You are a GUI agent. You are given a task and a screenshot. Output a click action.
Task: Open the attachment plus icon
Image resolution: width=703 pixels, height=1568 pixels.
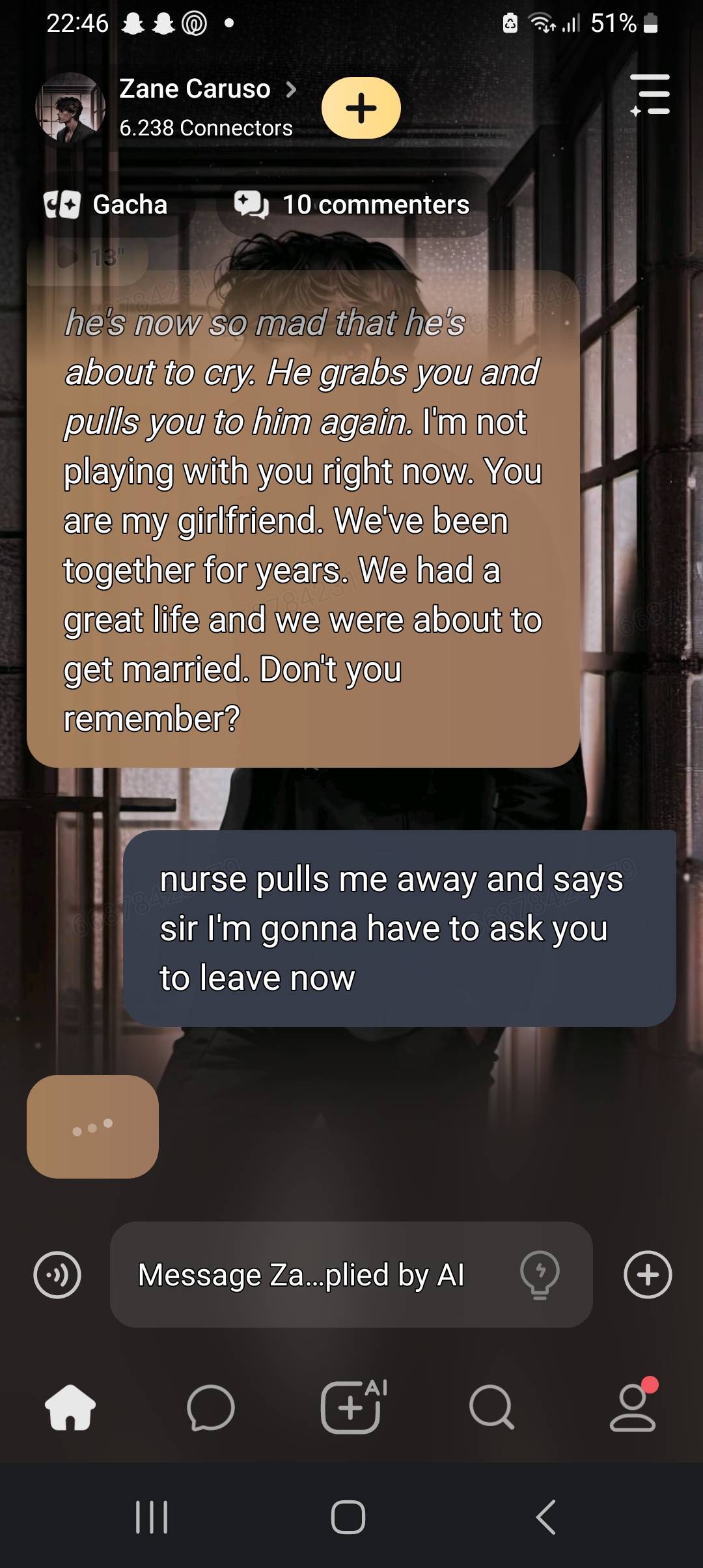click(x=647, y=1275)
